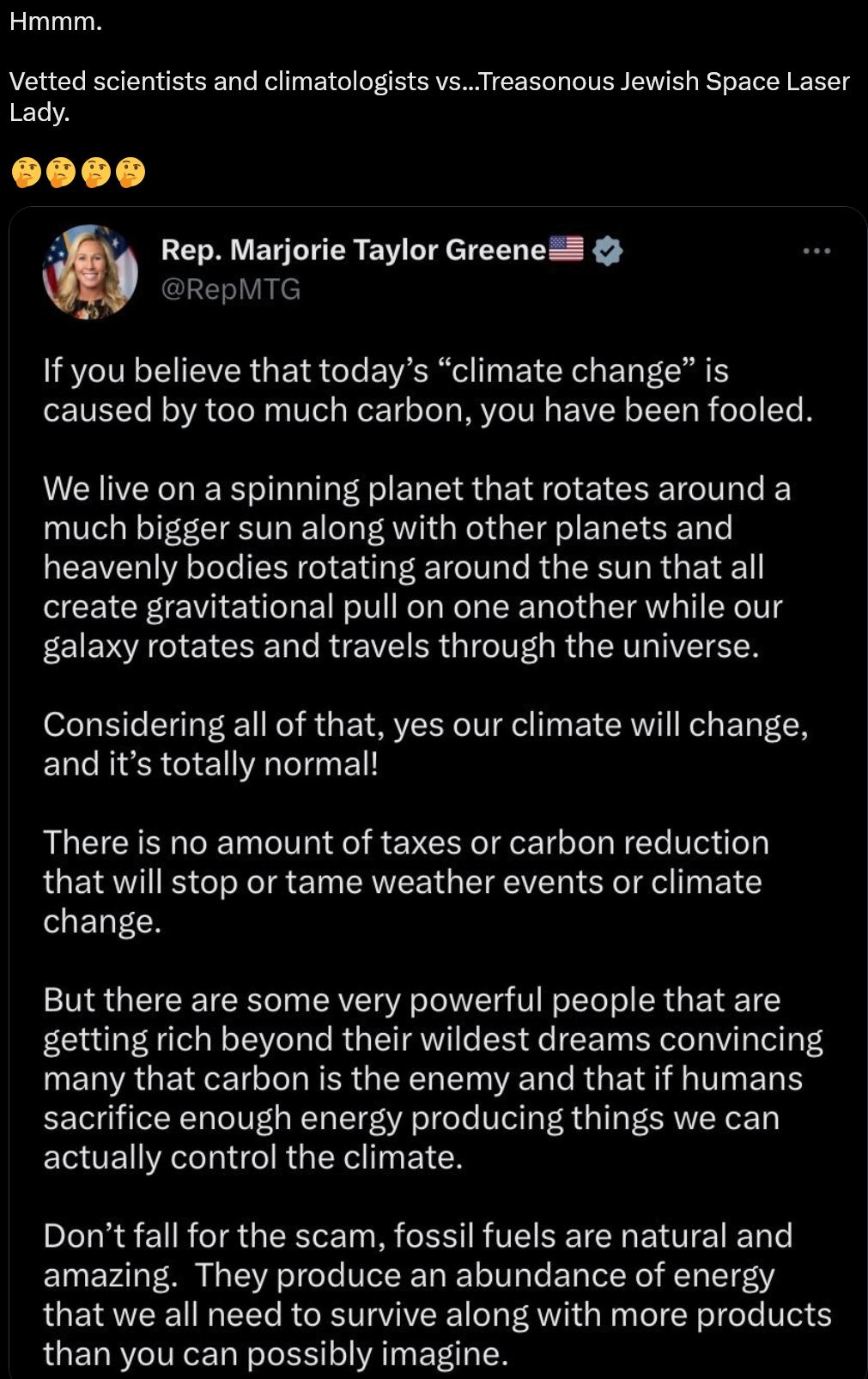
Task: Click the phrase climate change in first paragraph
Action: [570, 371]
